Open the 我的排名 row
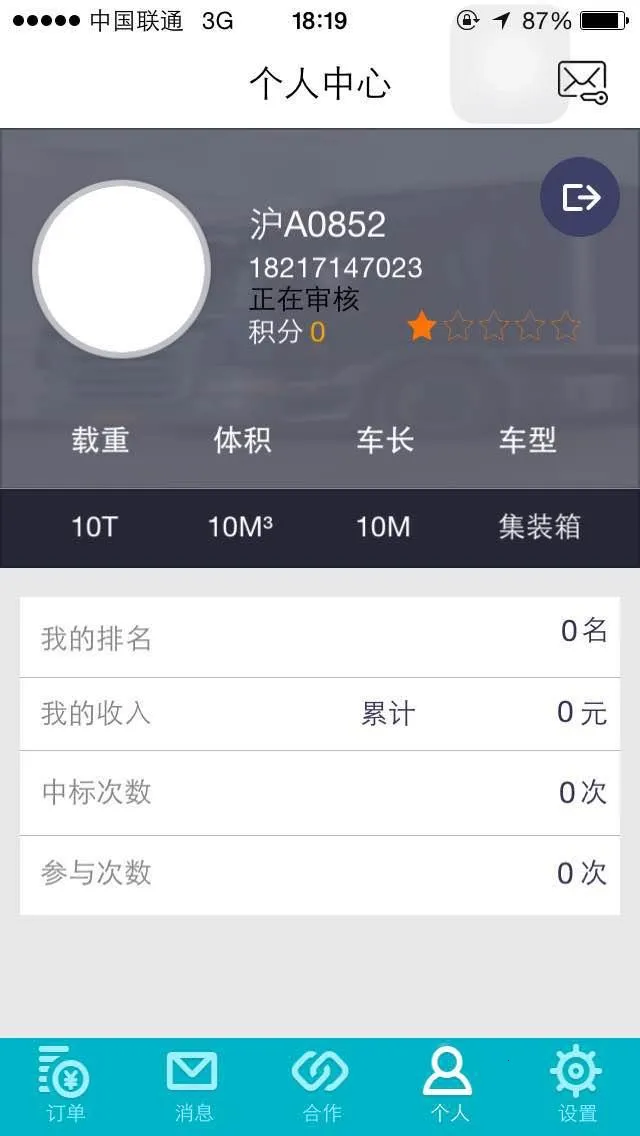 point(320,637)
